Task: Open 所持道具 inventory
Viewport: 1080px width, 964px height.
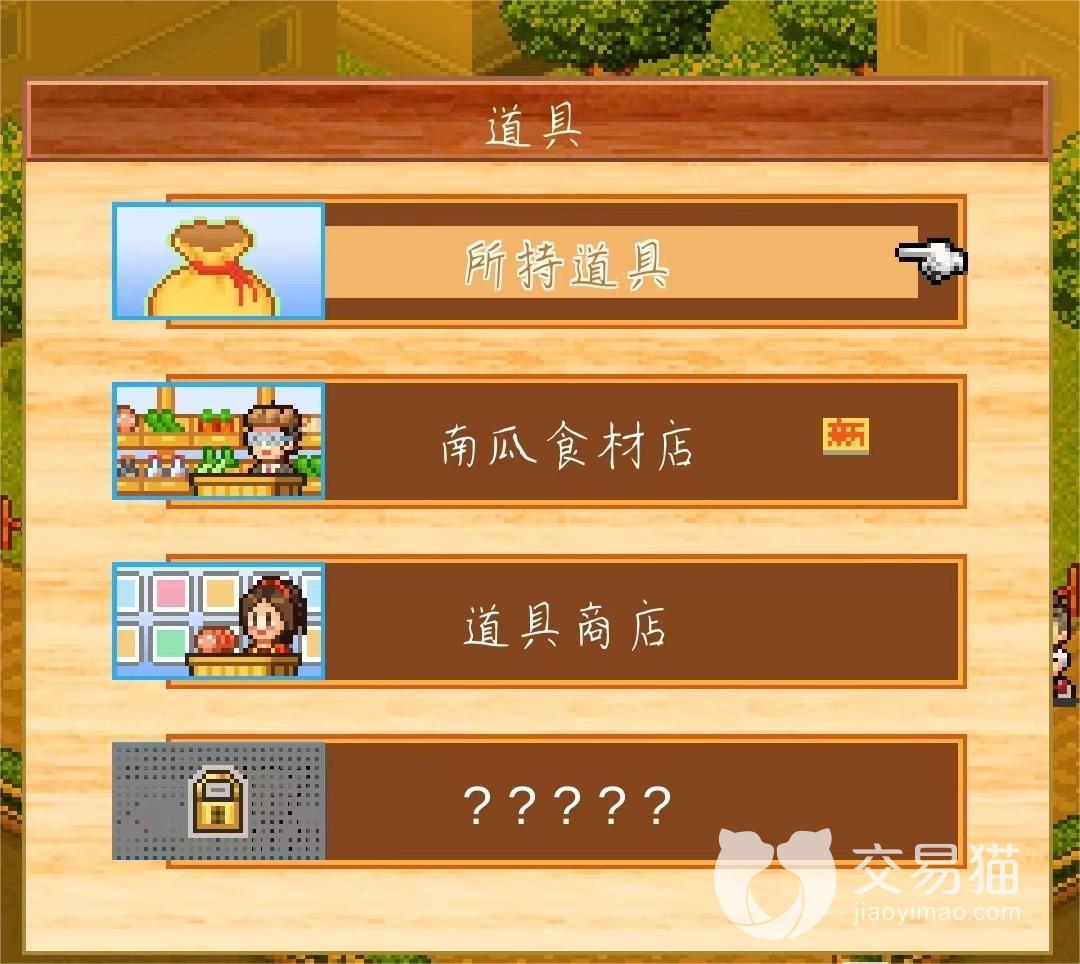Action: click(566, 262)
